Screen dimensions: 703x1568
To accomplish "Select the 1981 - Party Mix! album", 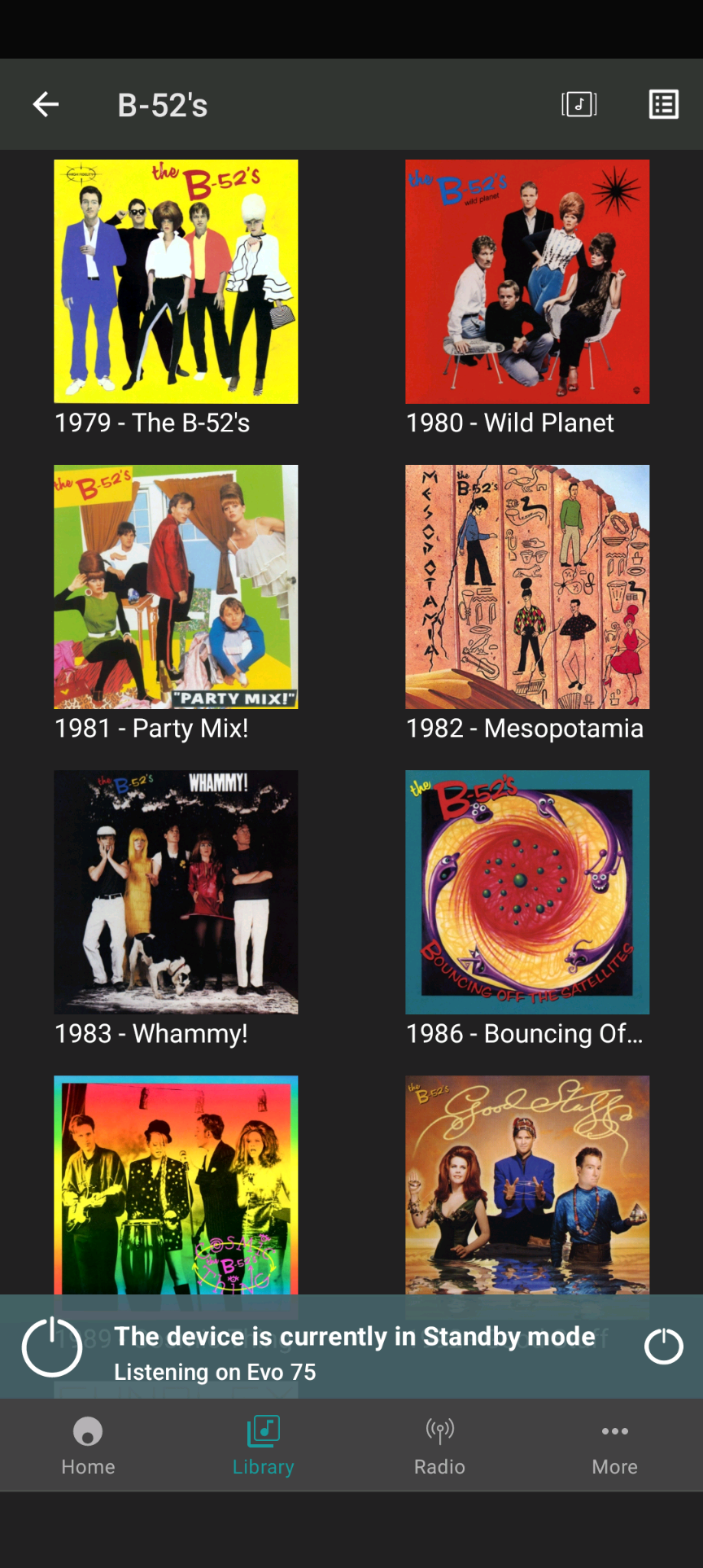I will pyautogui.click(x=176, y=587).
